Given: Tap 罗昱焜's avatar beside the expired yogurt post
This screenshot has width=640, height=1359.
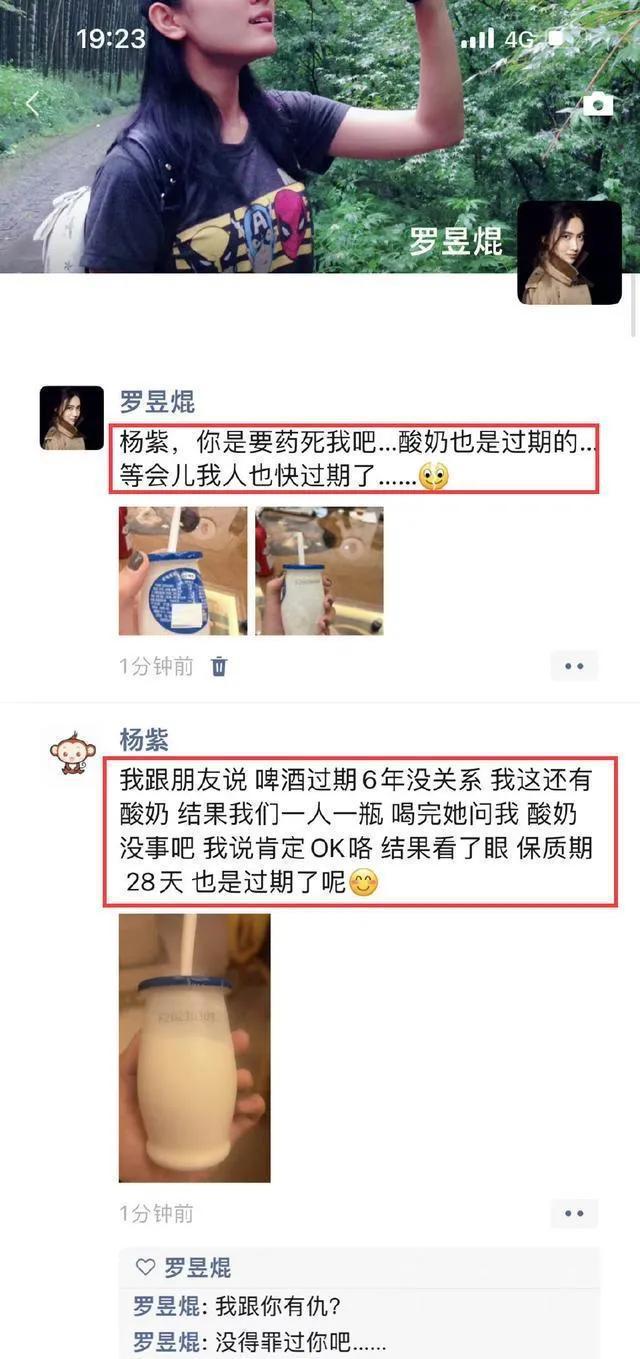Looking at the screenshot, I should coord(71,418).
